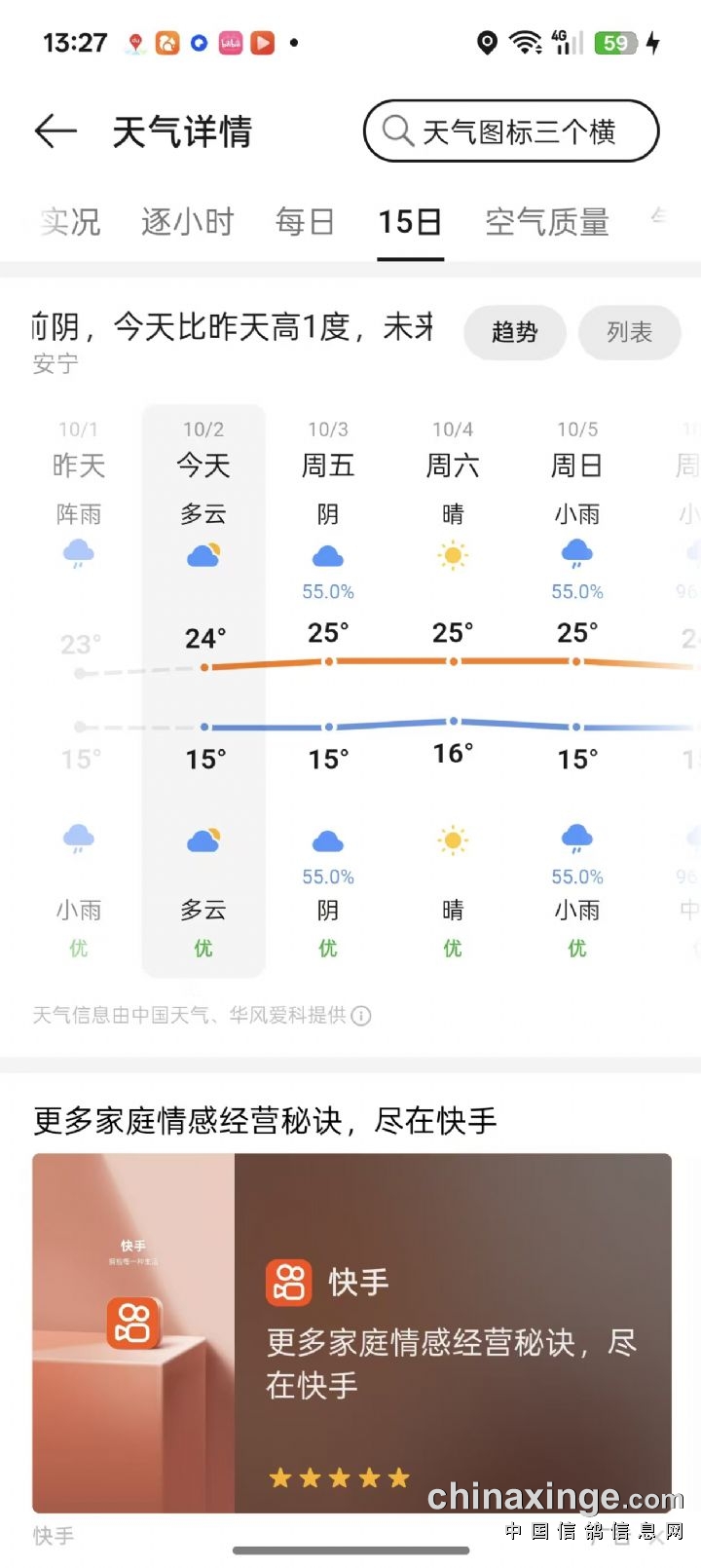Switch to the 逐小时 tab

[187, 222]
